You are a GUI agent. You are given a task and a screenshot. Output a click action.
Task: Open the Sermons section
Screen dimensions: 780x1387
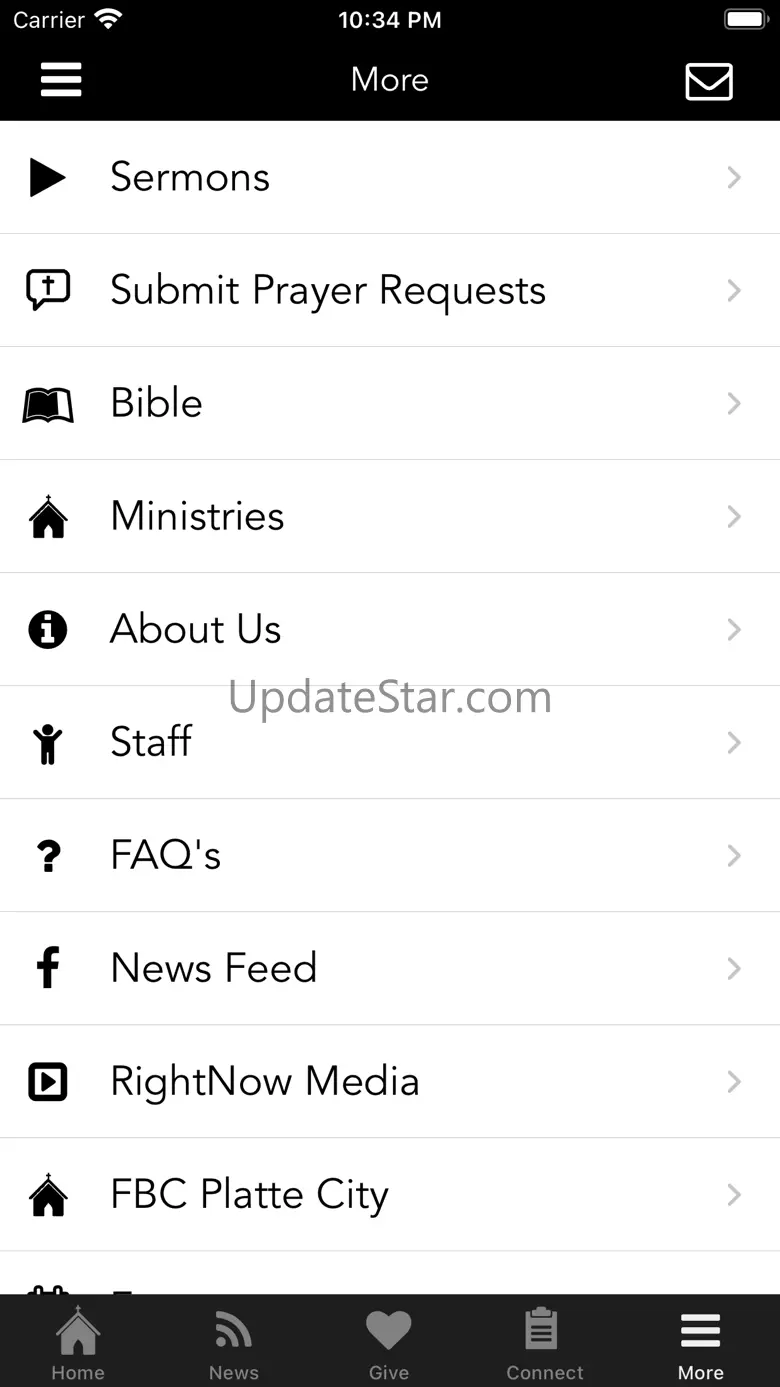pyautogui.click(x=390, y=178)
